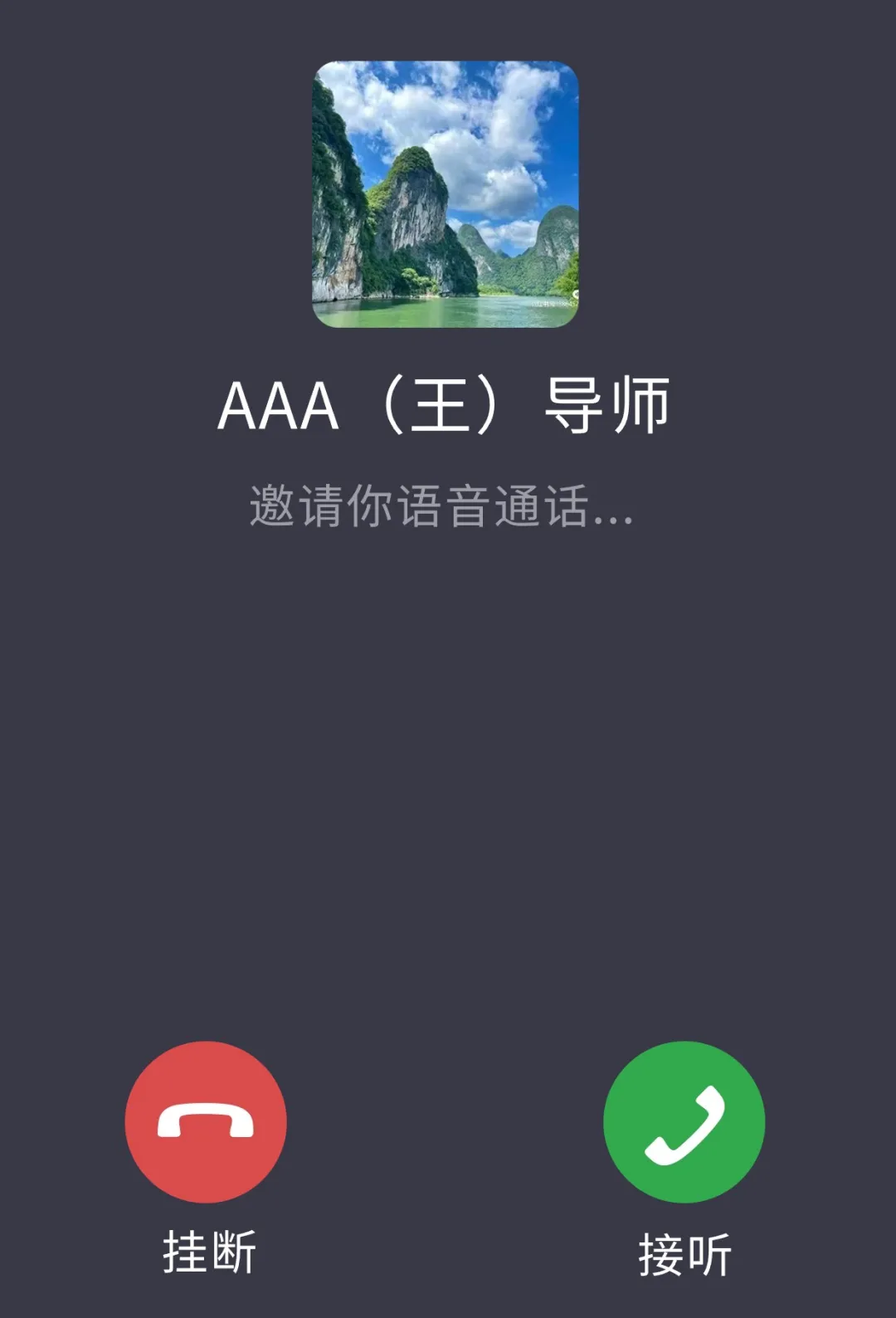The width and height of the screenshot is (896, 1318).
Task: Answer the voice call with 接听
Action: (684, 1121)
